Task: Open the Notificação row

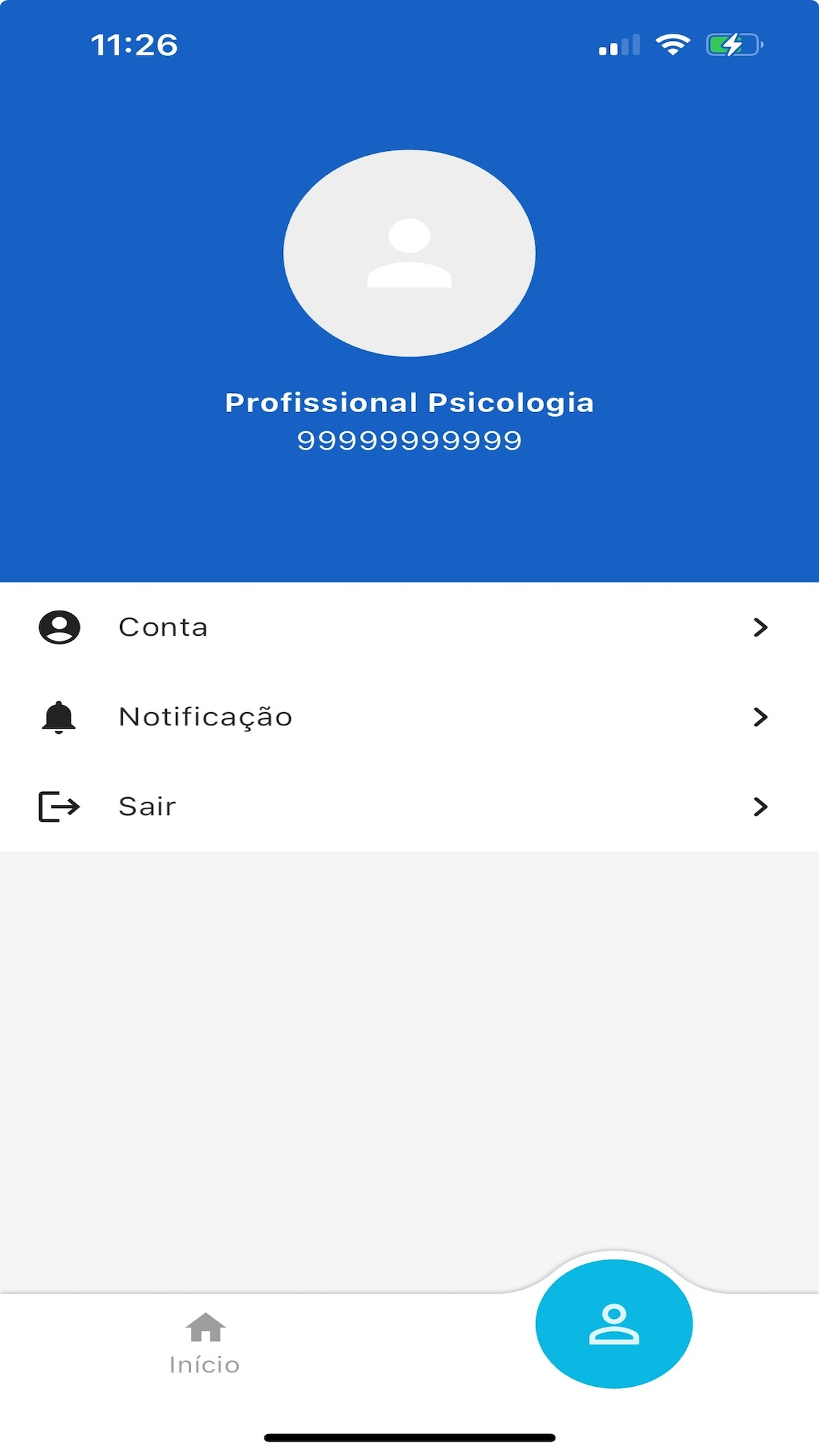Action: tap(409, 717)
